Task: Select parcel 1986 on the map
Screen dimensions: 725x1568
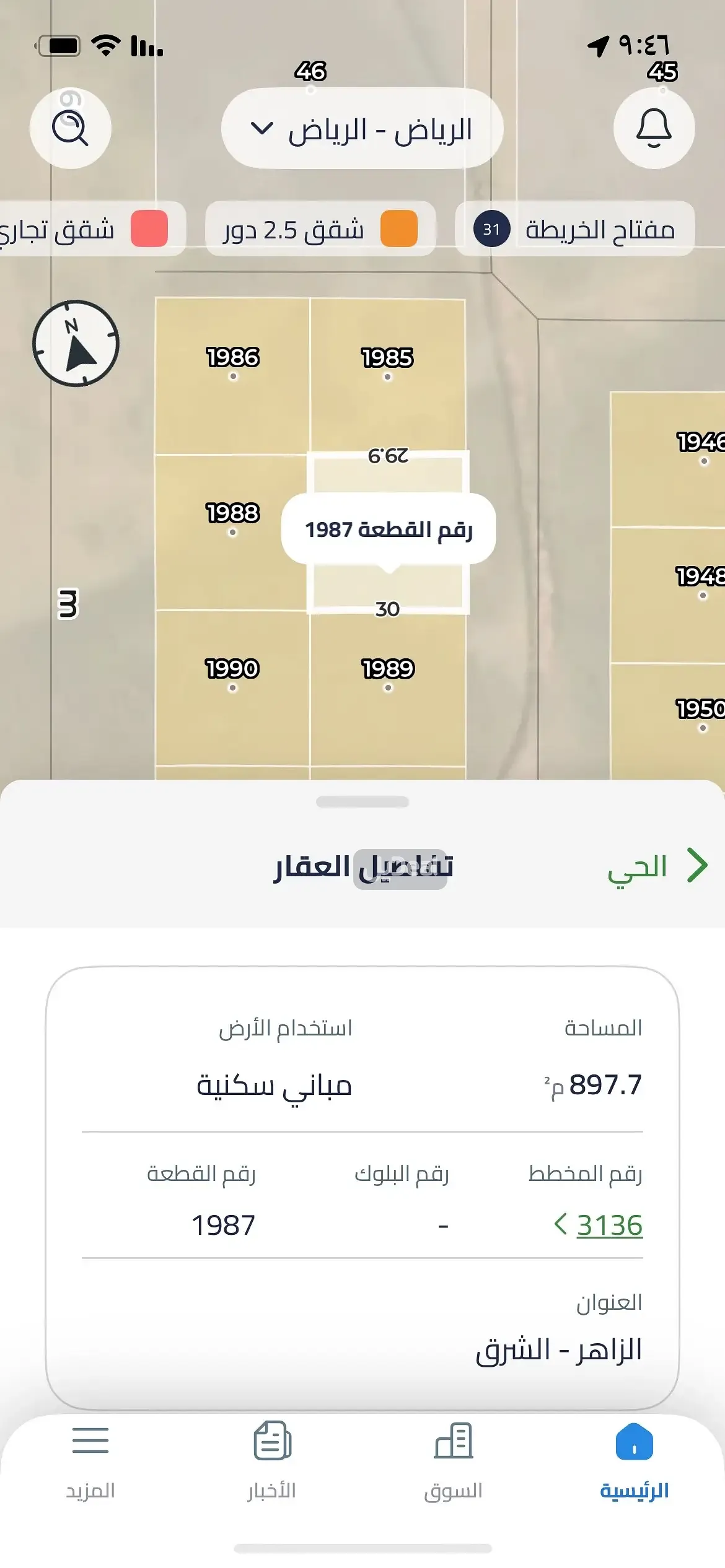Action: click(232, 384)
